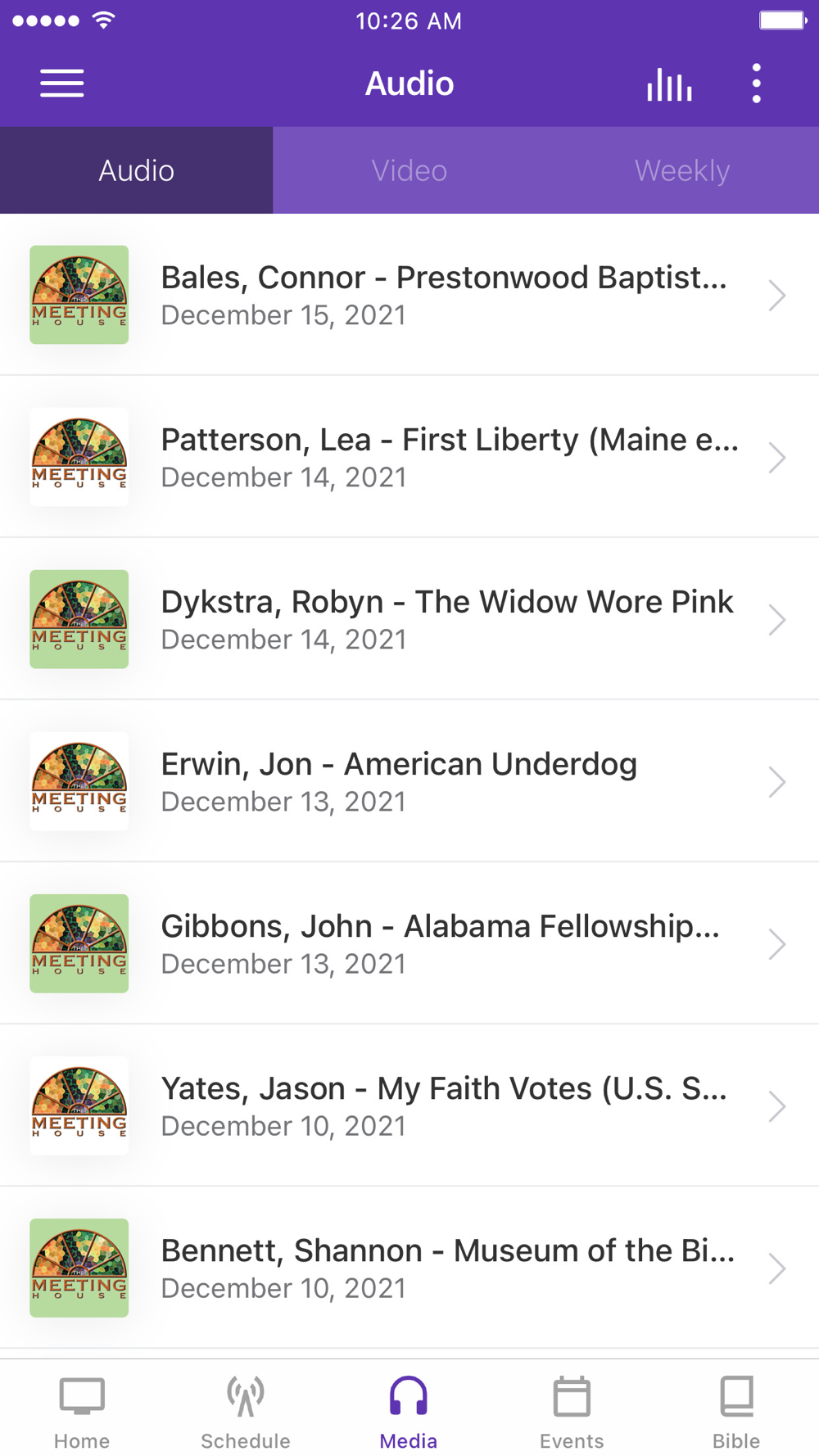Viewport: 819px width, 1456px height.
Task: Open Erwin, Jon American Underdog episode
Action: pyautogui.click(x=409, y=781)
